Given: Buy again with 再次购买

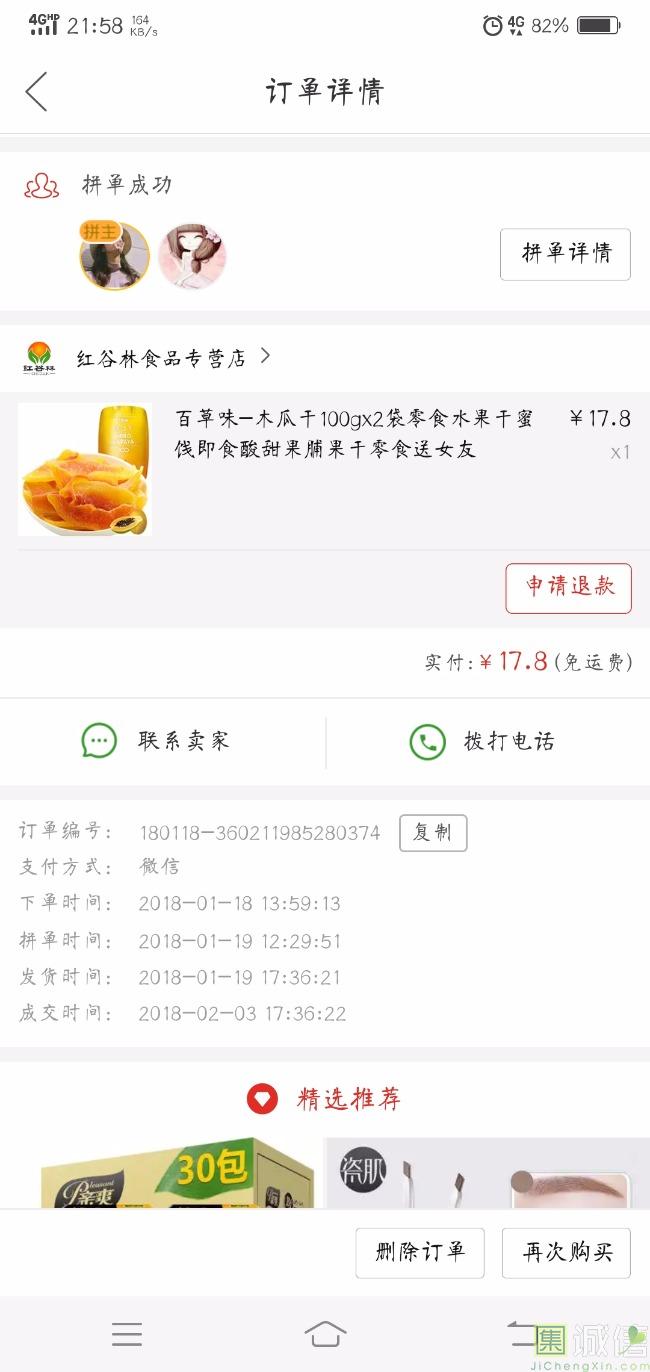Looking at the screenshot, I should click(566, 1252).
